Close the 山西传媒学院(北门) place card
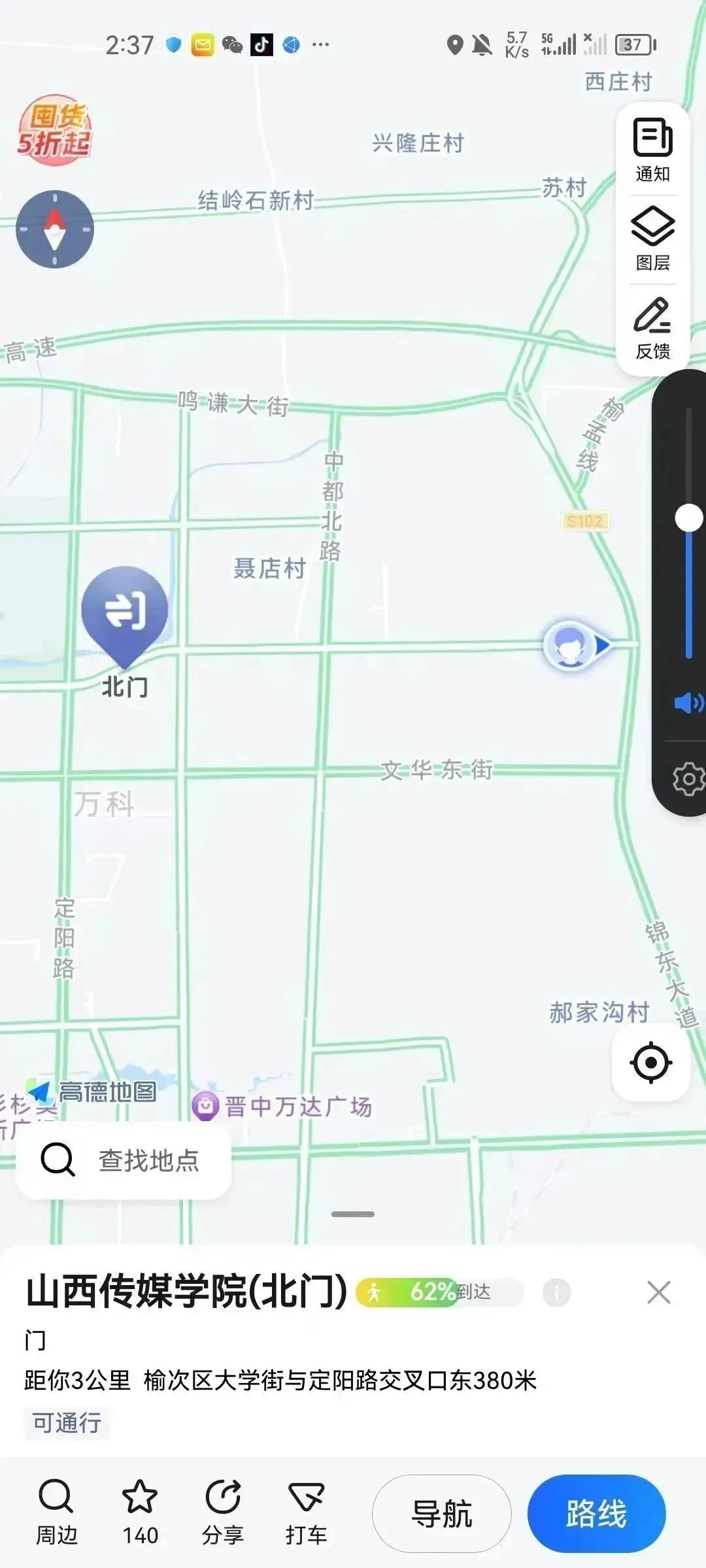The image size is (706, 1568). 658,1292
